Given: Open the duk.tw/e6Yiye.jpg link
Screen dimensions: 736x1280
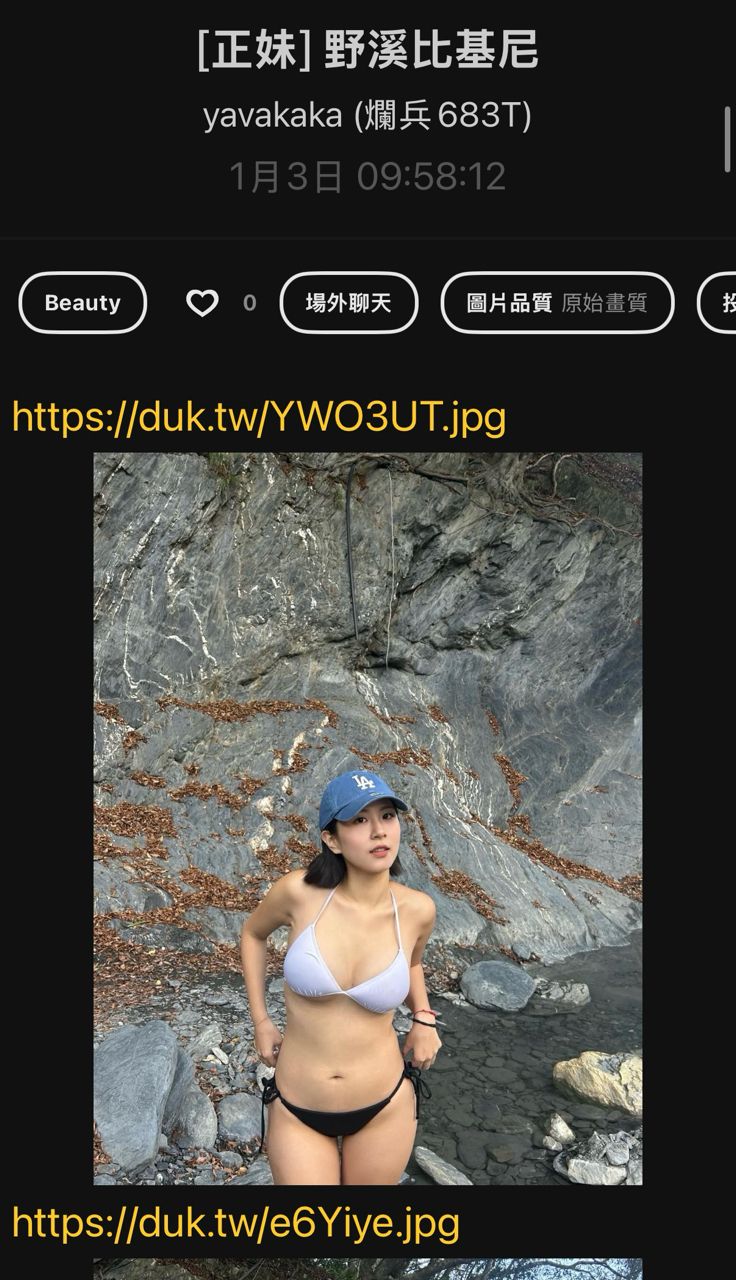Looking at the screenshot, I should tap(236, 1222).
